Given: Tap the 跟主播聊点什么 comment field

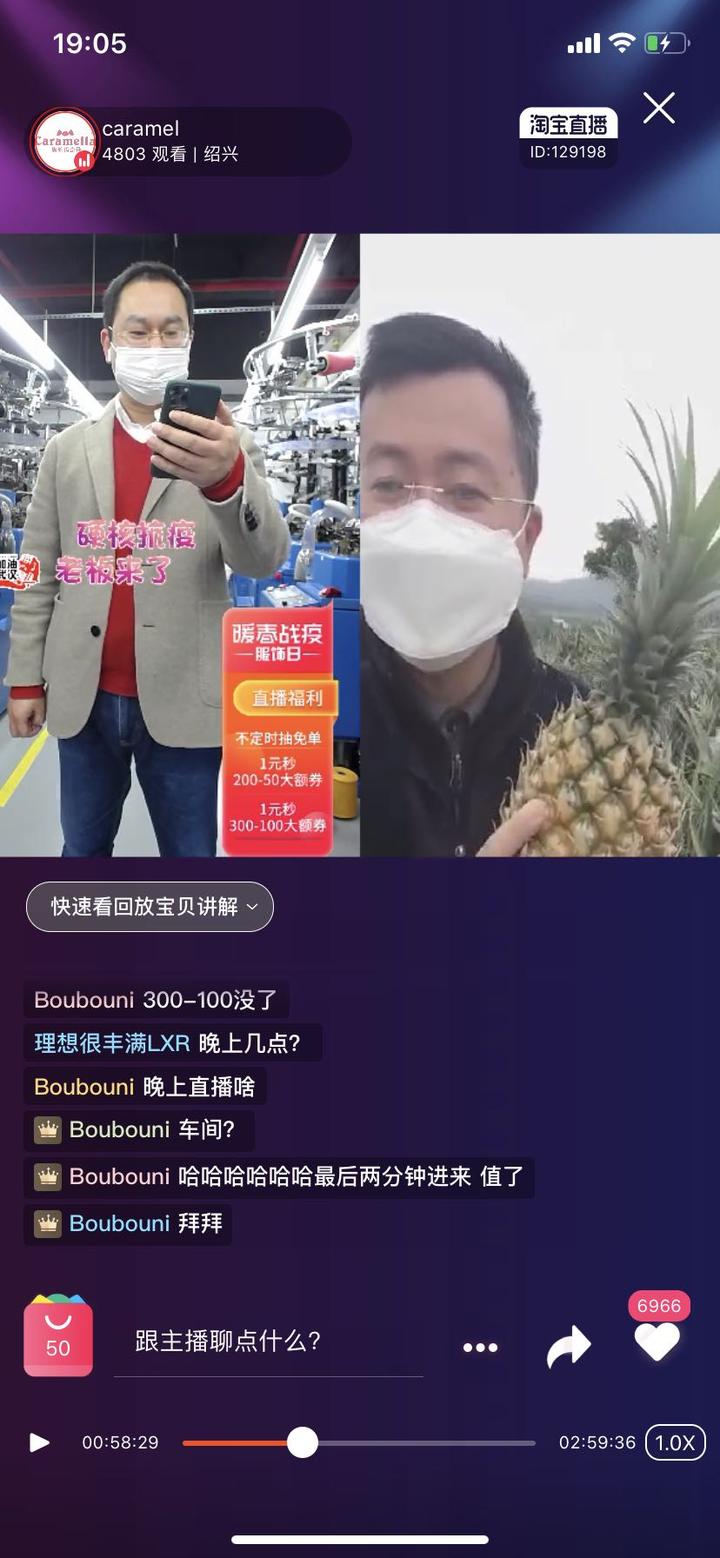Looking at the screenshot, I should coord(268,1342).
